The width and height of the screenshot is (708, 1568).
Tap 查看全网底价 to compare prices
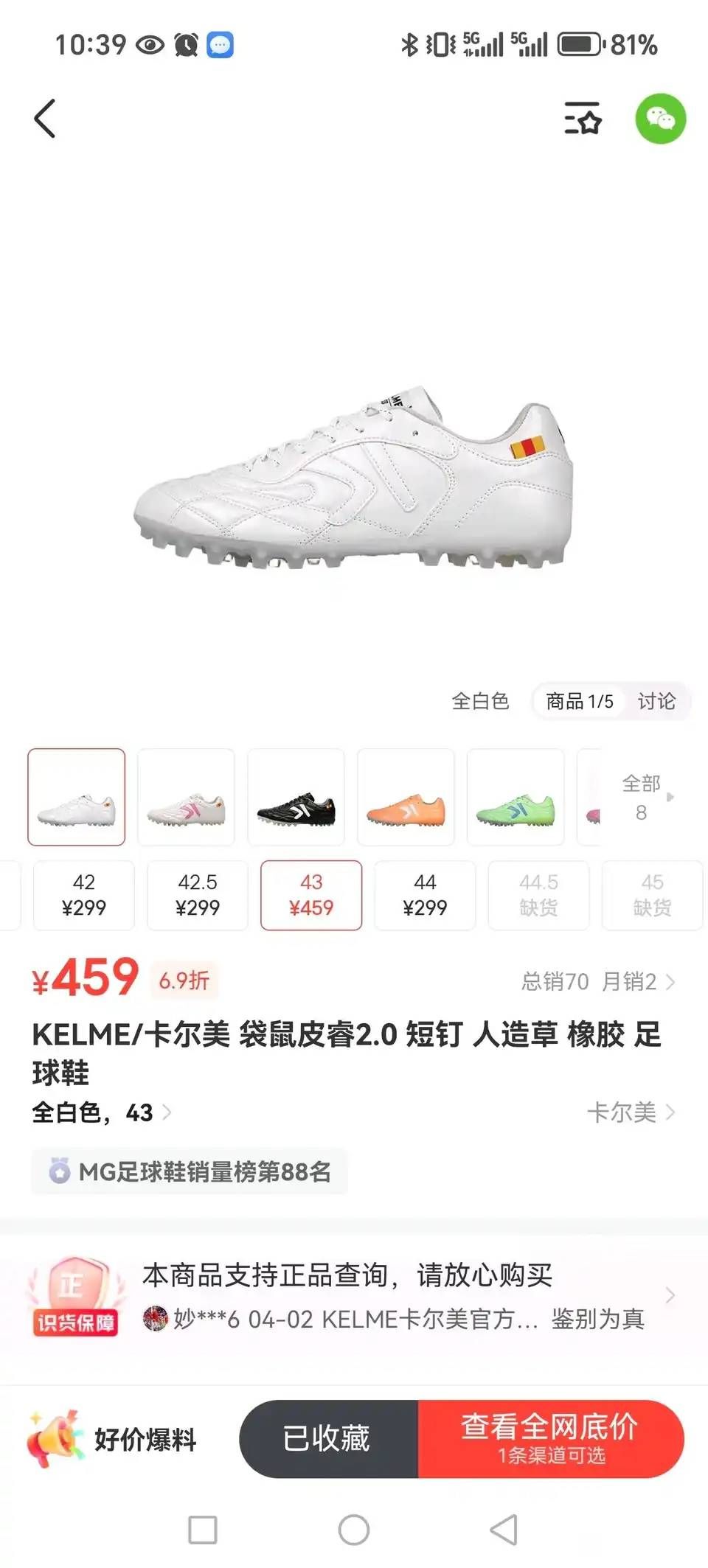(551, 1438)
